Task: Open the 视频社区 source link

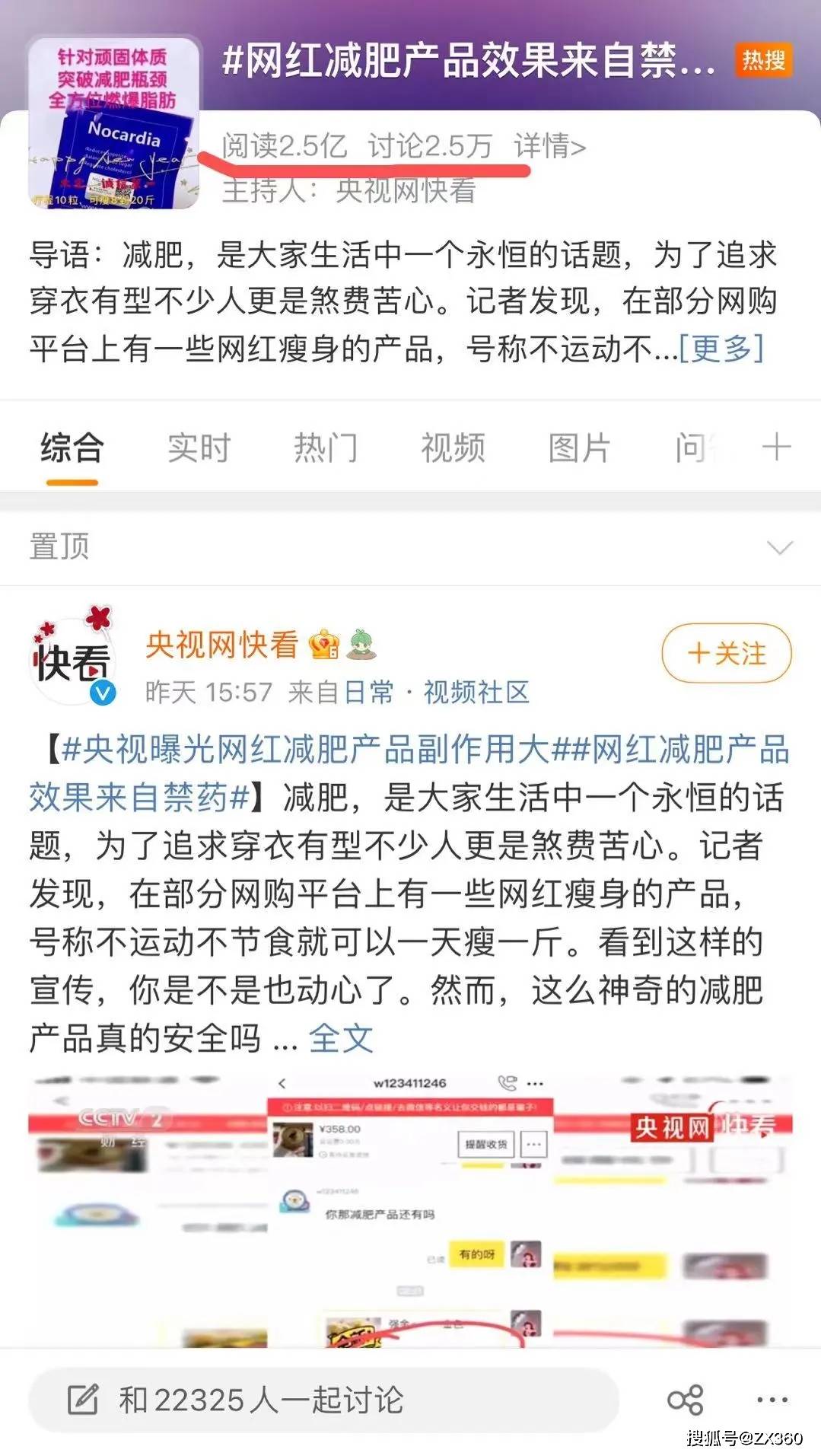Action: (x=476, y=692)
